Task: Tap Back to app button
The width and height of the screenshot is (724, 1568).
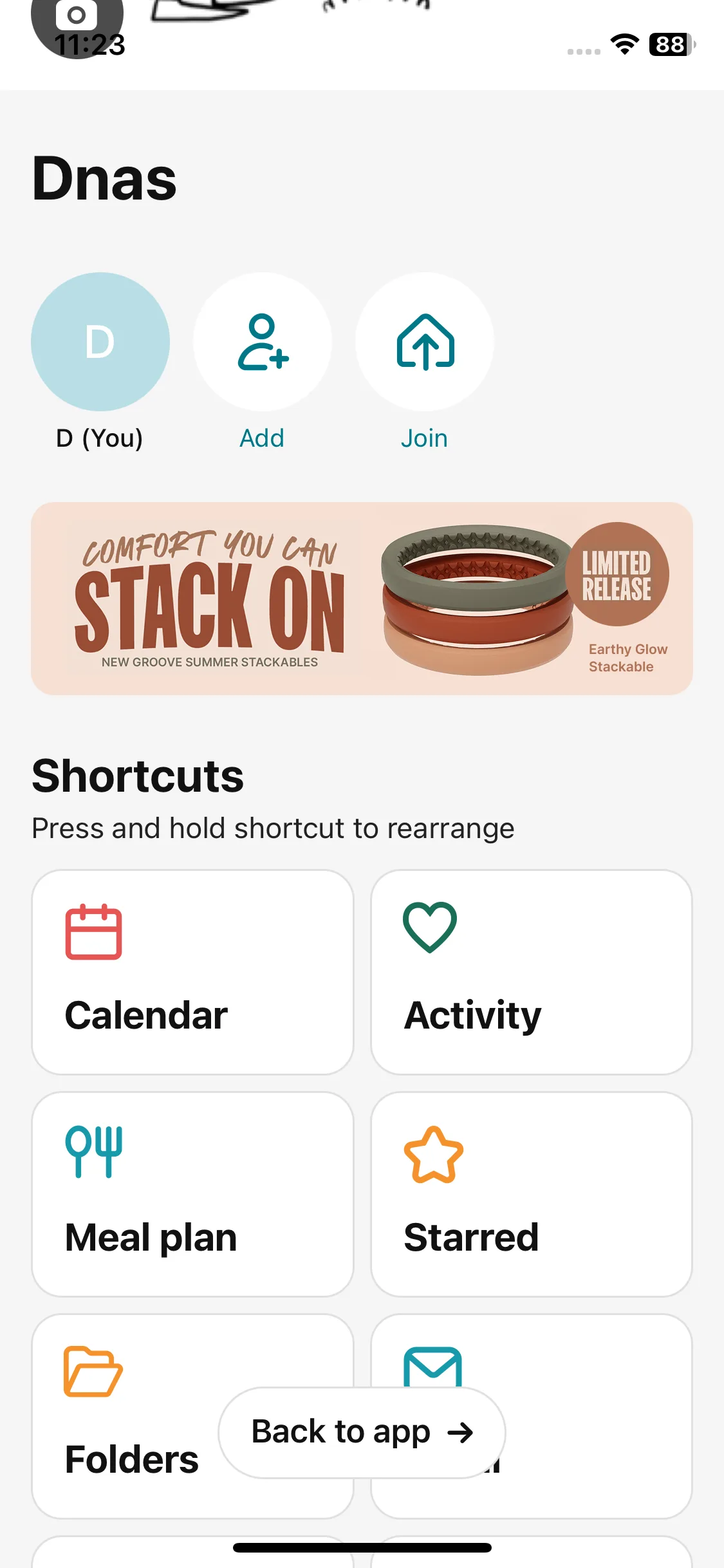Action: coord(362,1432)
